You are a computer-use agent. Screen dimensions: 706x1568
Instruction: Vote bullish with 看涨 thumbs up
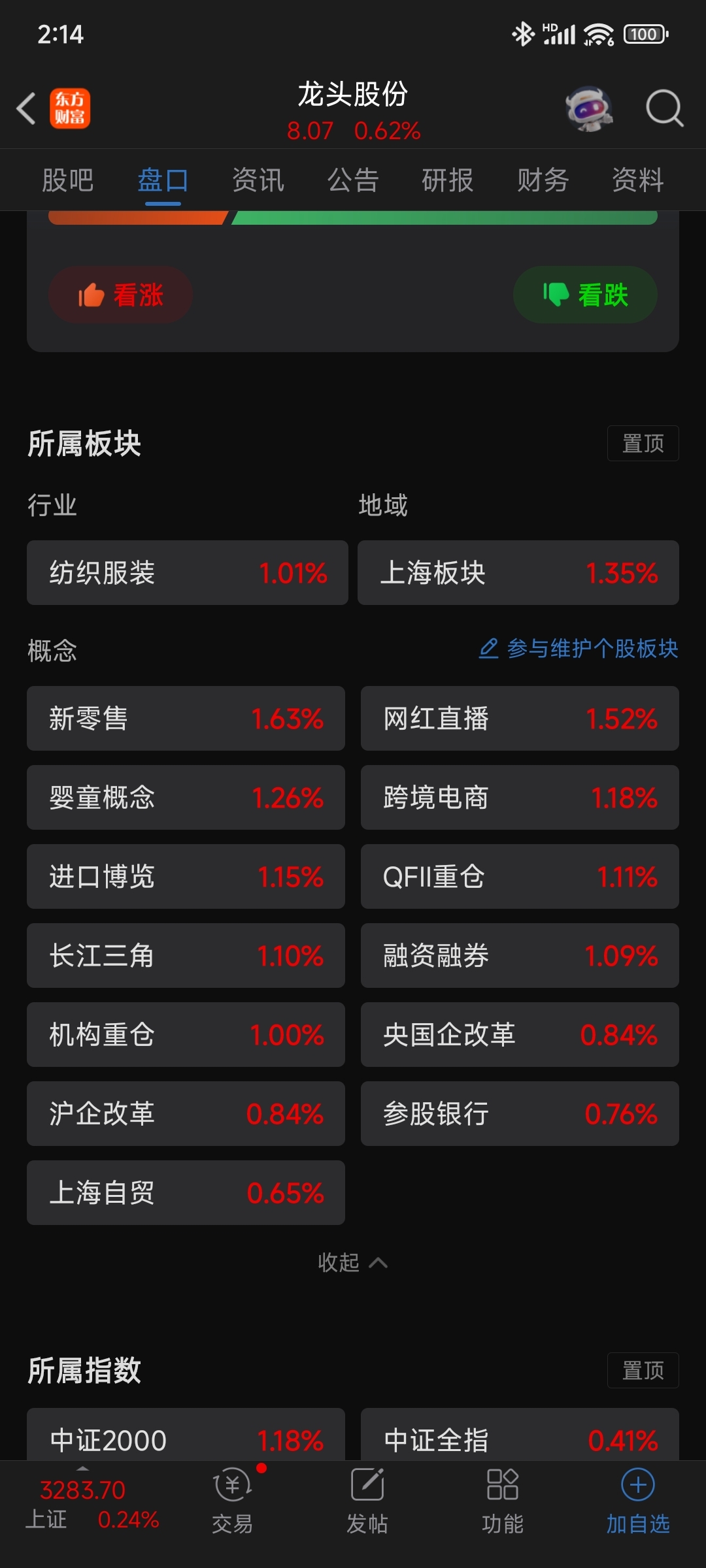coord(120,295)
